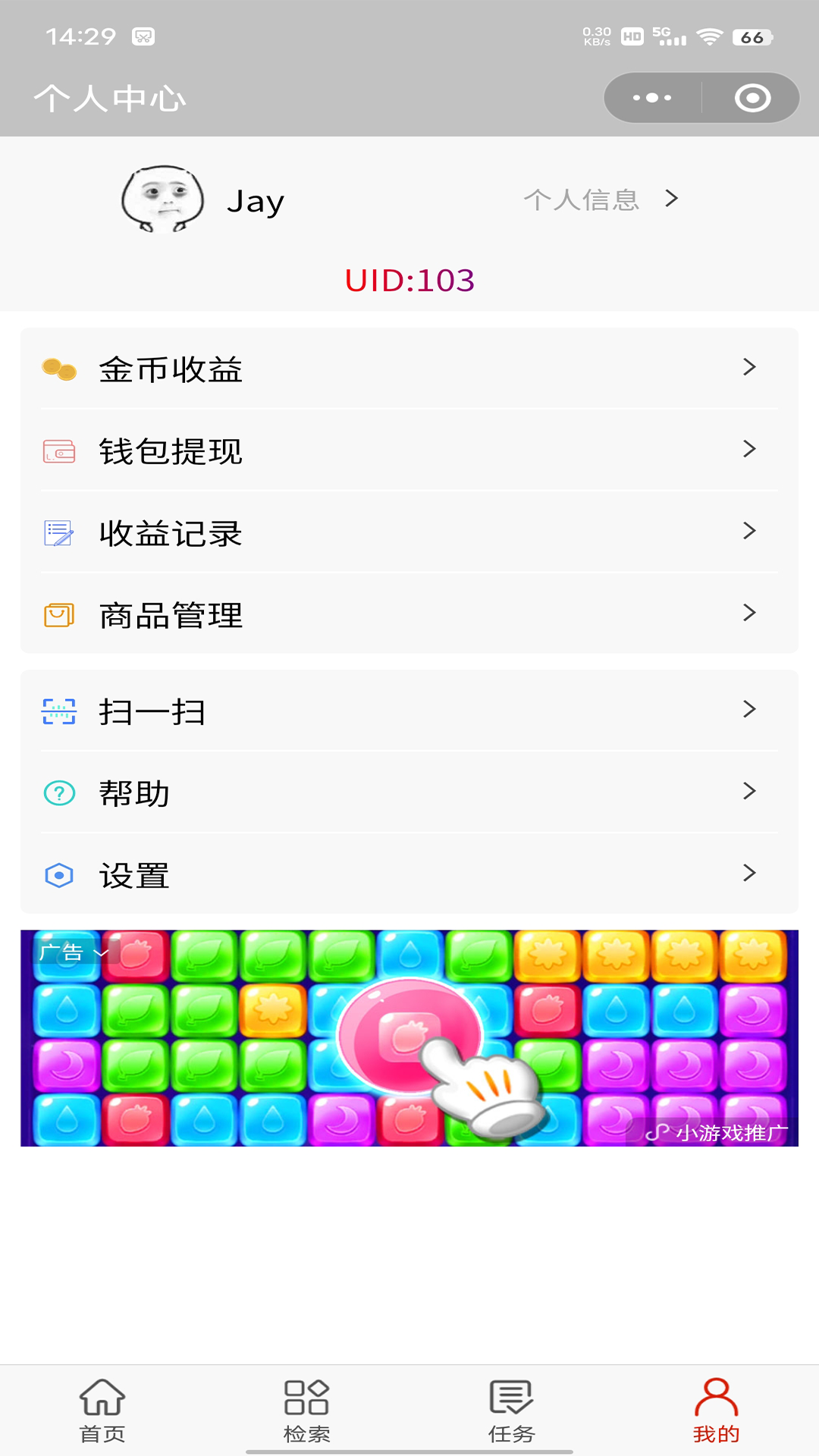
Task: Open 设置
Action: click(409, 875)
